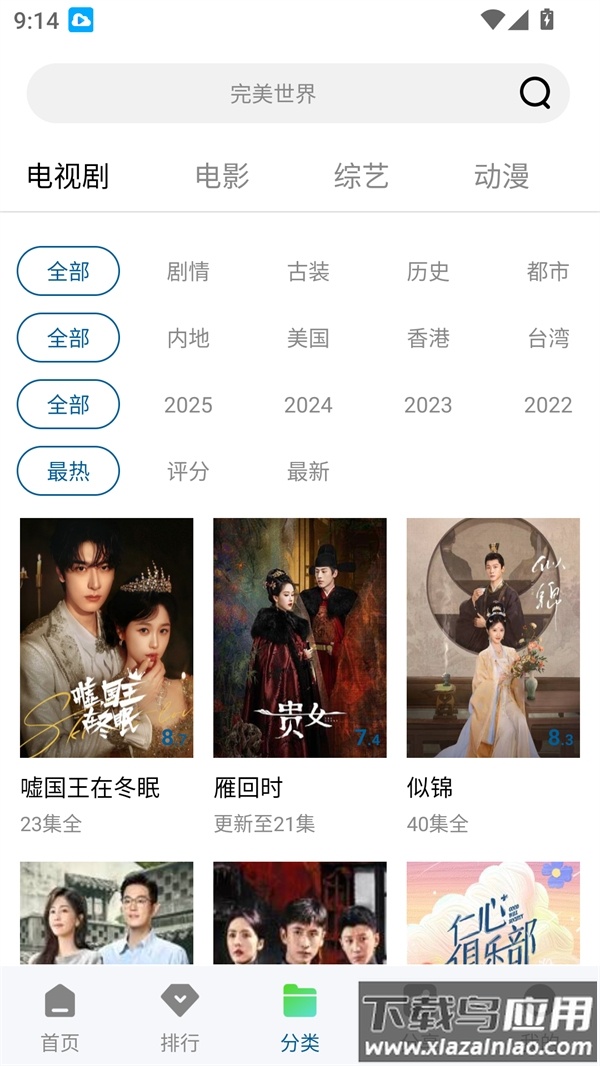Image resolution: width=600 pixels, height=1066 pixels.
Task: Open the drama 嘘国王在冬眠
Action: (x=107, y=637)
